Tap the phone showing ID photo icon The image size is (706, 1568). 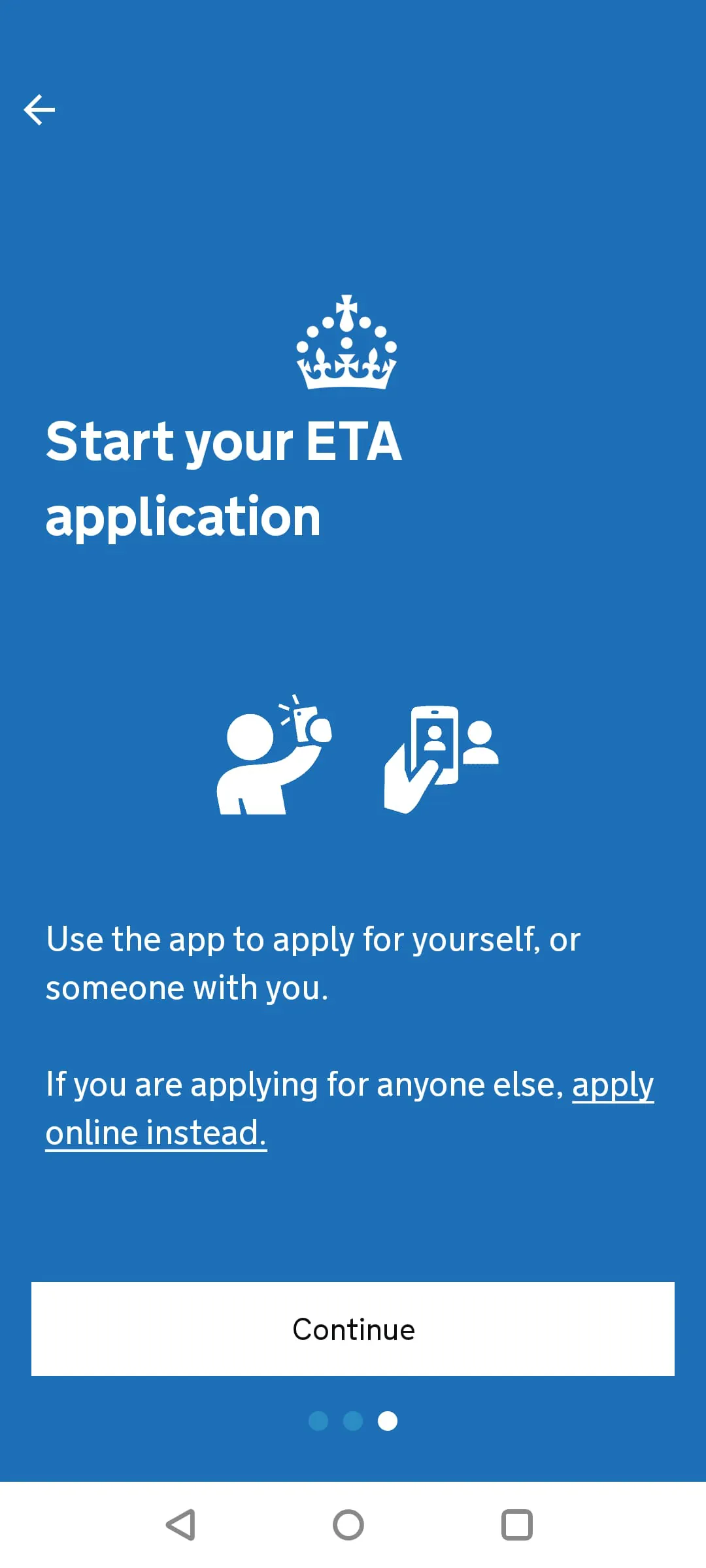tap(435, 748)
